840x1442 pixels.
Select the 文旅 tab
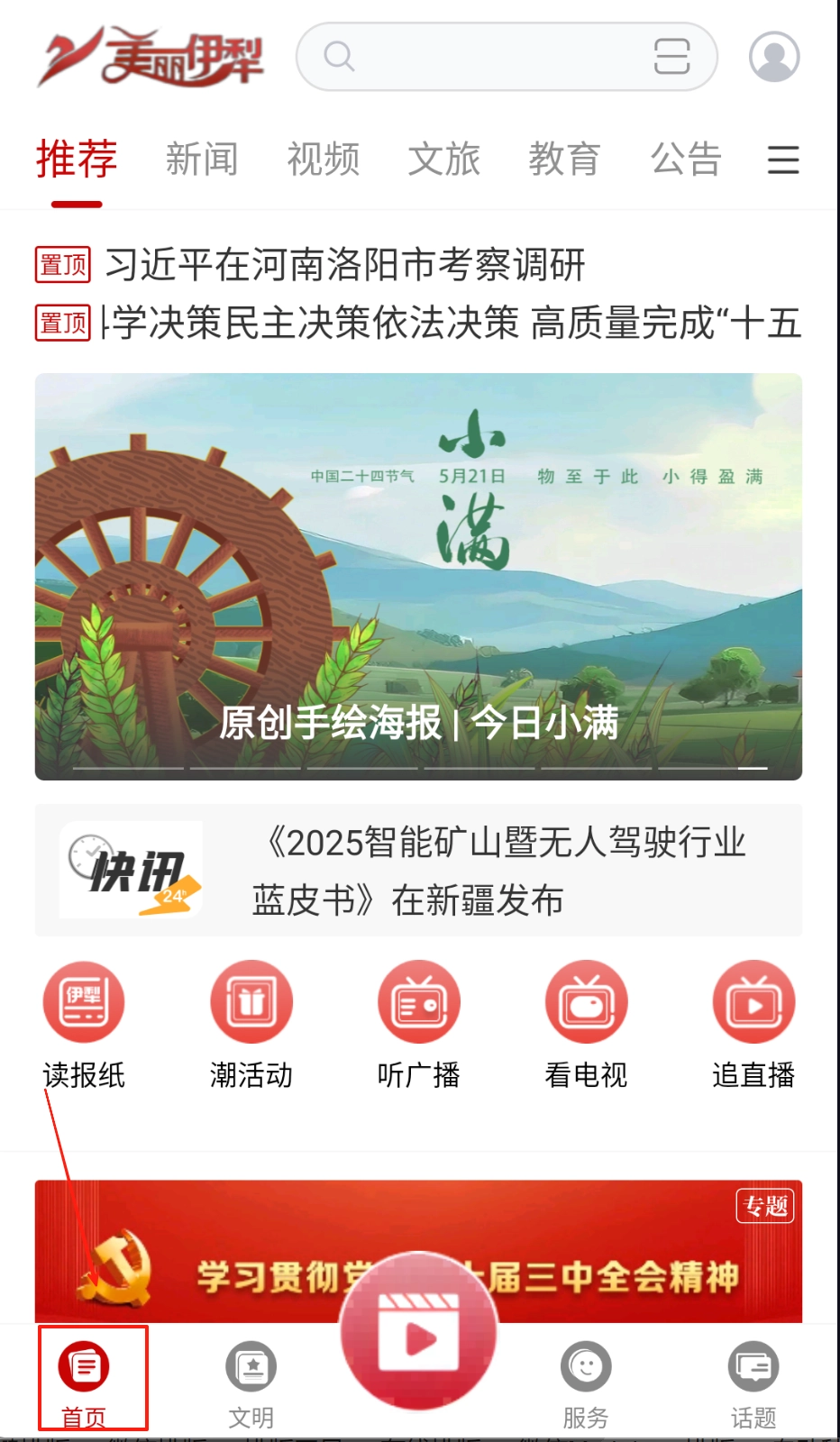click(x=443, y=160)
